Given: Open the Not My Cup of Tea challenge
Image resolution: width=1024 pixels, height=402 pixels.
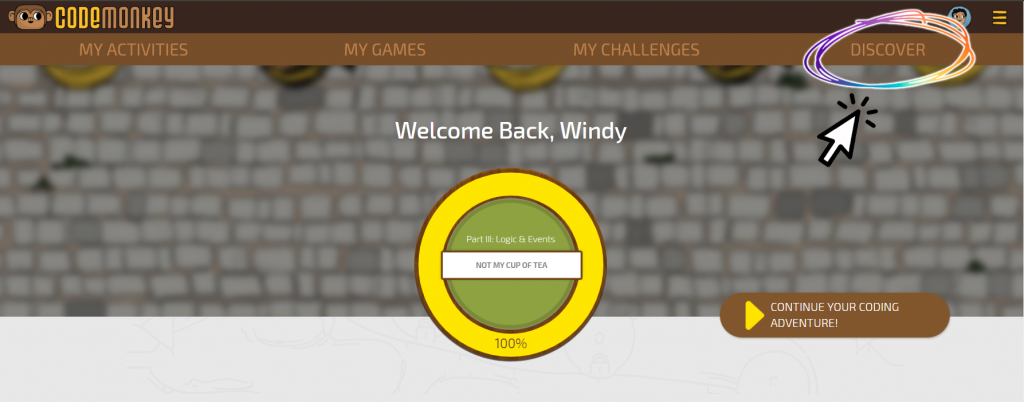Looking at the screenshot, I should tap(511, 265).
